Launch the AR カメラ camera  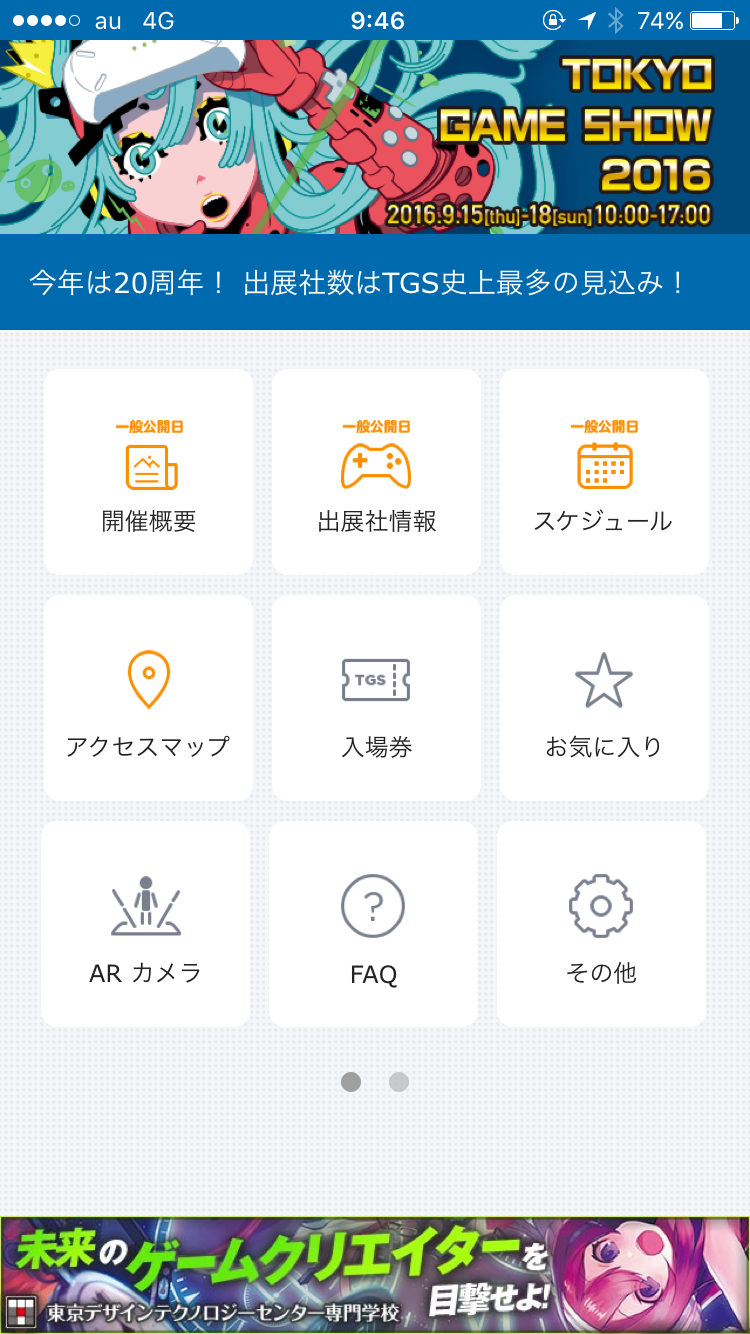(x=146, y=924)
